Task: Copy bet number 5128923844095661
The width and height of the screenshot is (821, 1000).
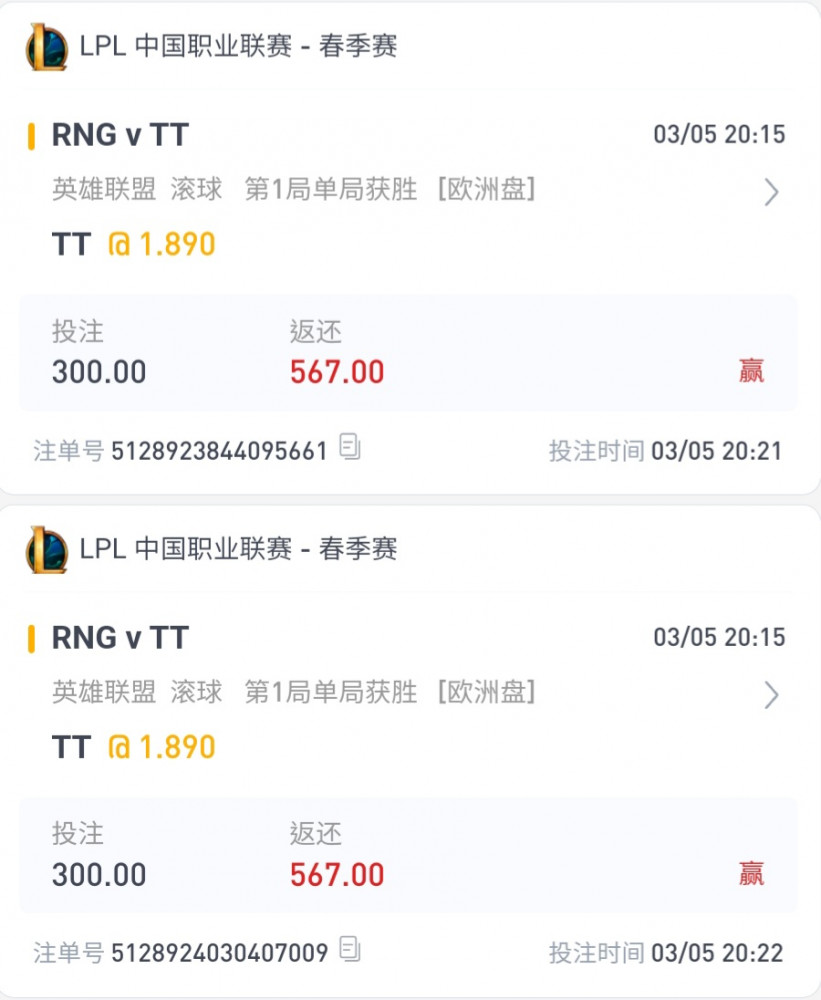Action: click(x=349, y=447)
